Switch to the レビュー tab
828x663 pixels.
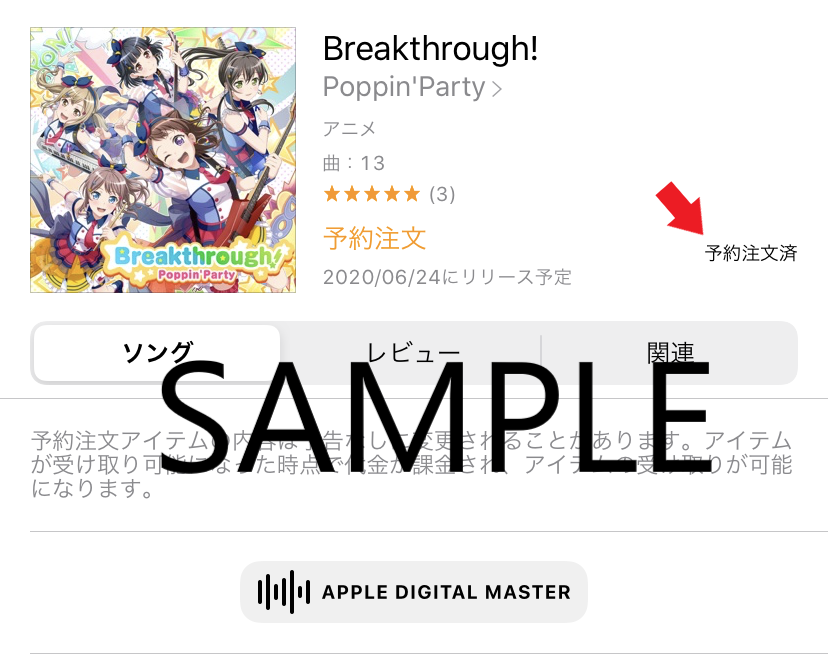[412, 353]
